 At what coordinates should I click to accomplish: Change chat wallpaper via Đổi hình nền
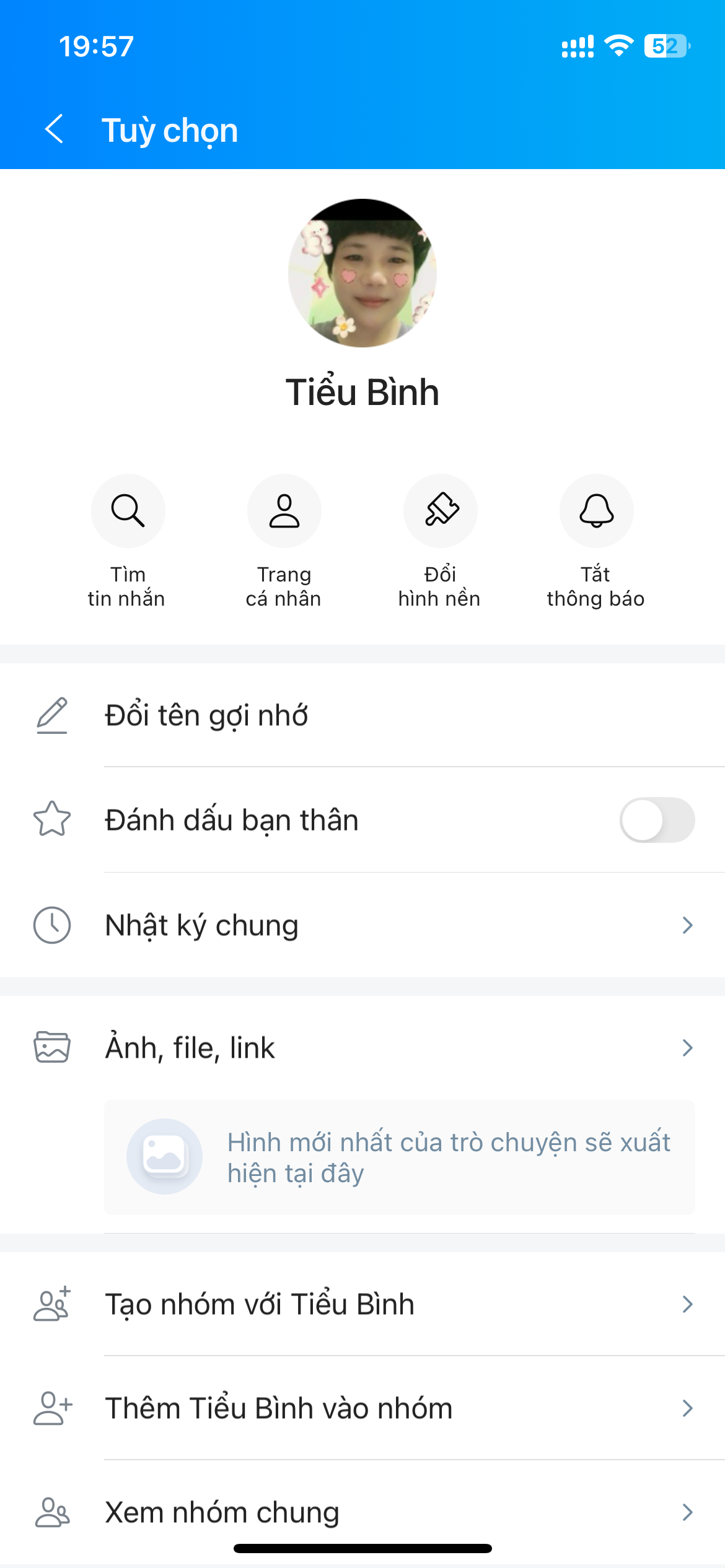point(440,511)
